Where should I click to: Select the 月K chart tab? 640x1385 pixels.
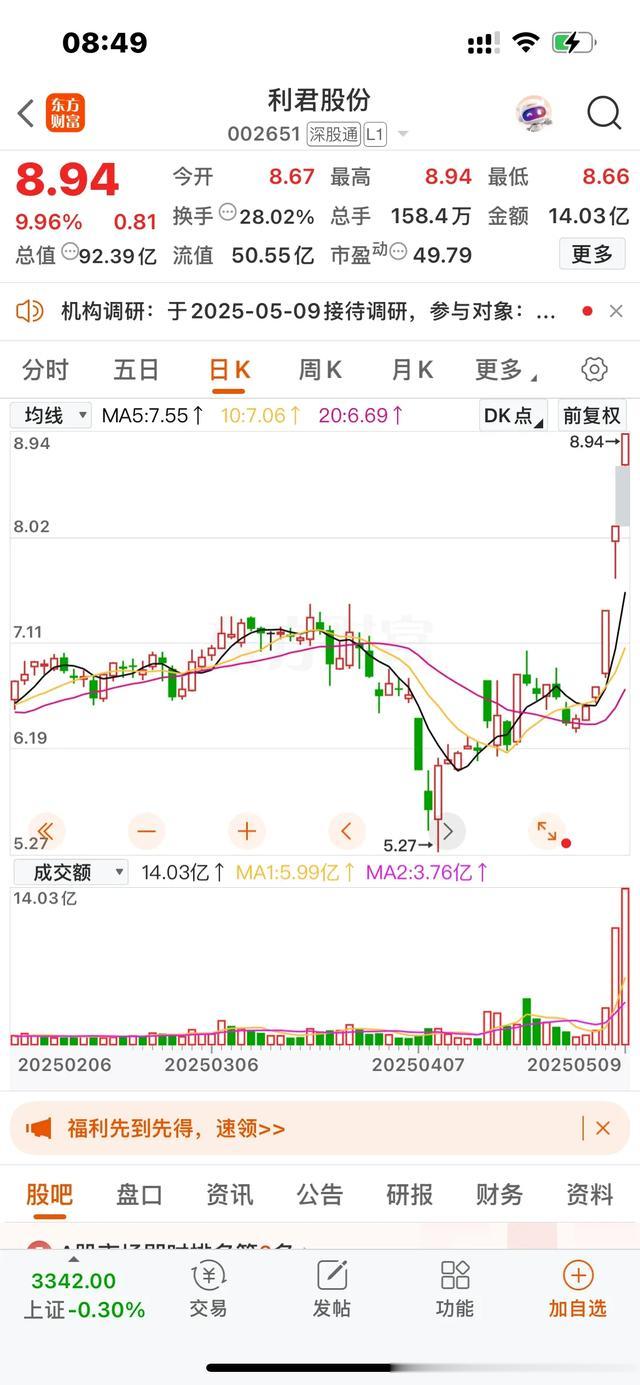(x=412, y=370)
